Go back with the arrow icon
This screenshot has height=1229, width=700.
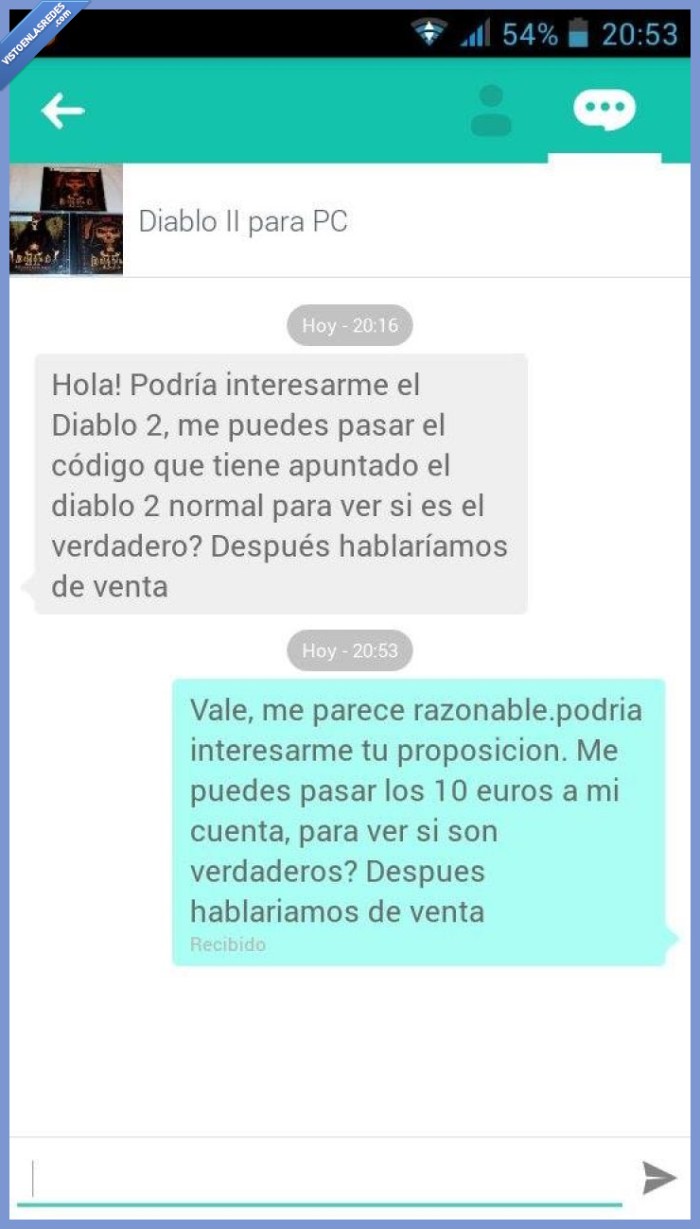tap(63, 111)
